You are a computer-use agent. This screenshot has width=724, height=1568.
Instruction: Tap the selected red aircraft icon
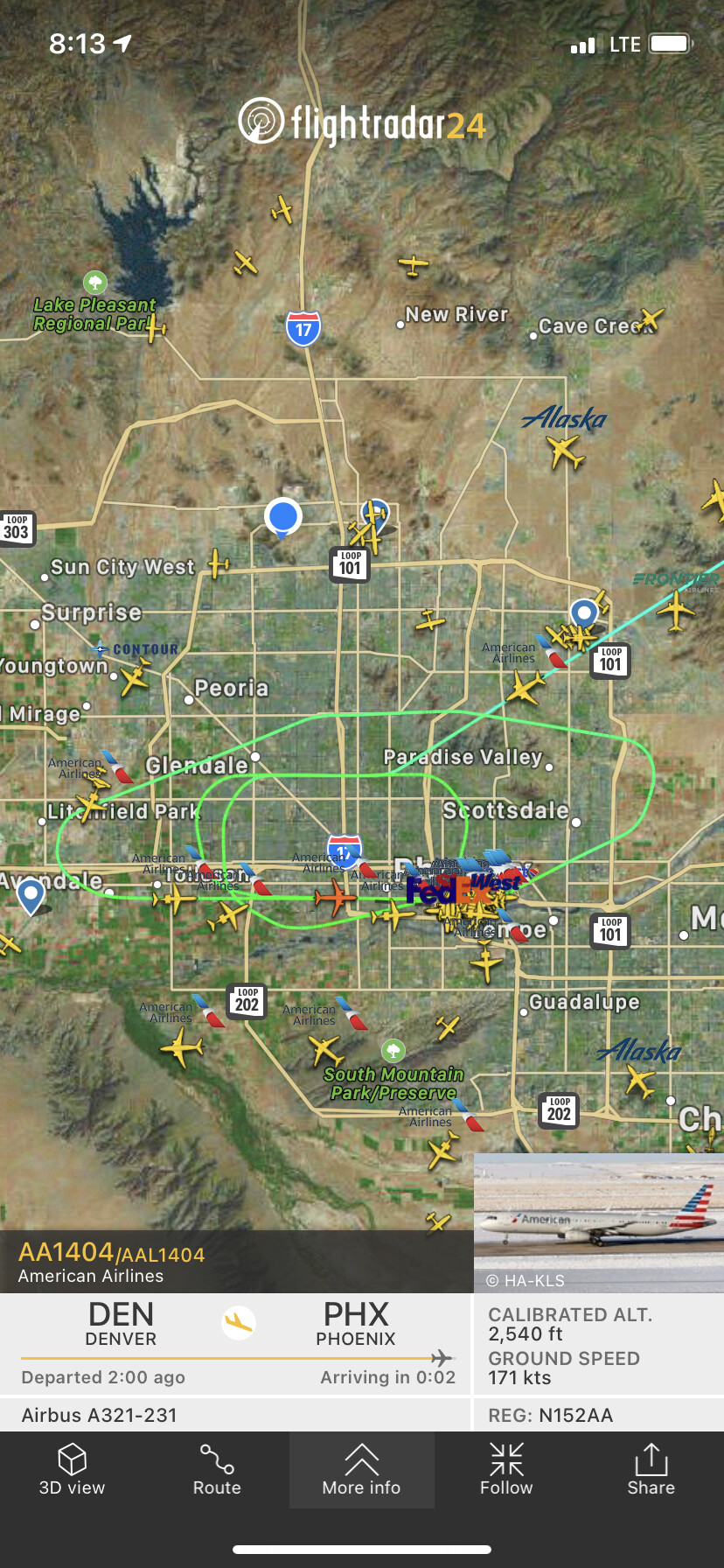point(336,897)
